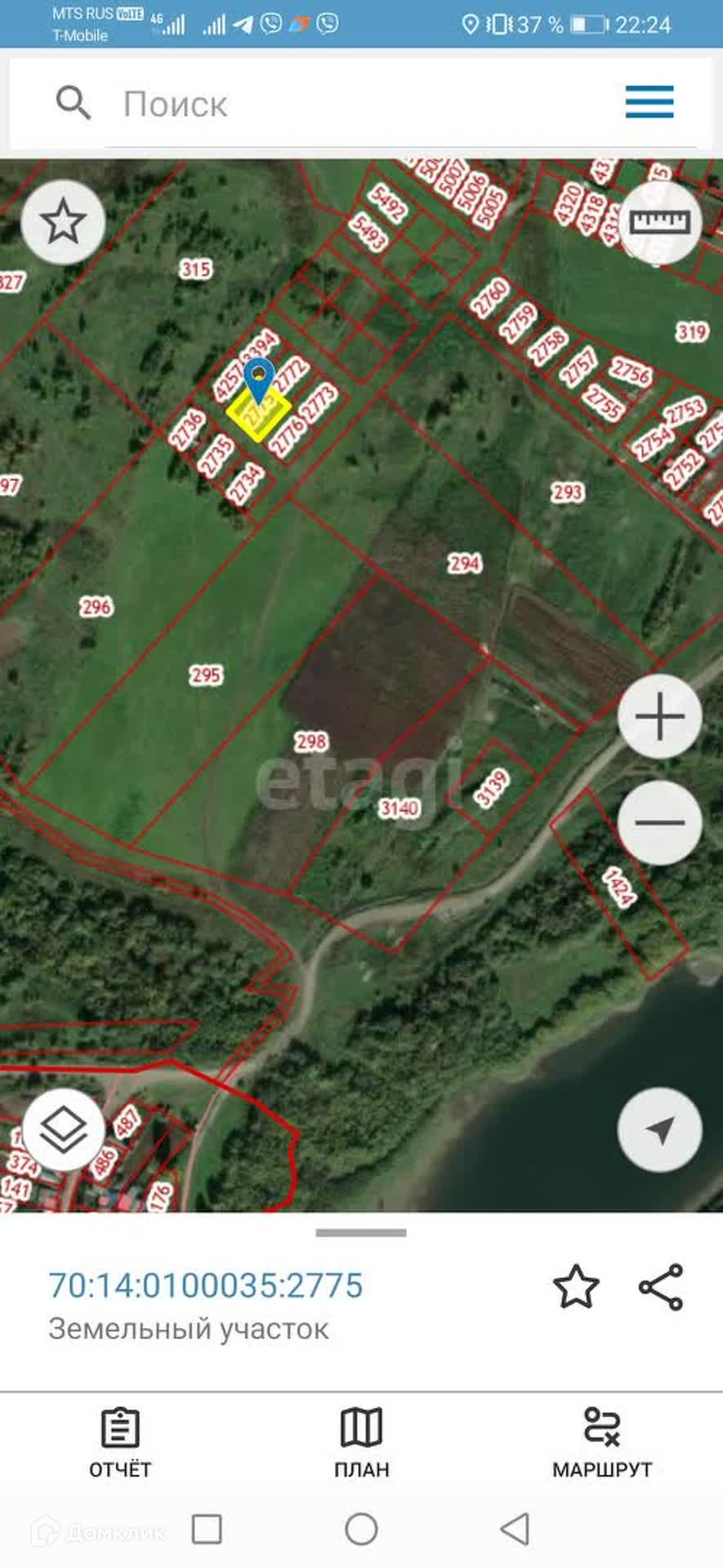723x1568 pixels.
Task: Build a route with МАРШРУТ
Action: (x=602, y=1443)
